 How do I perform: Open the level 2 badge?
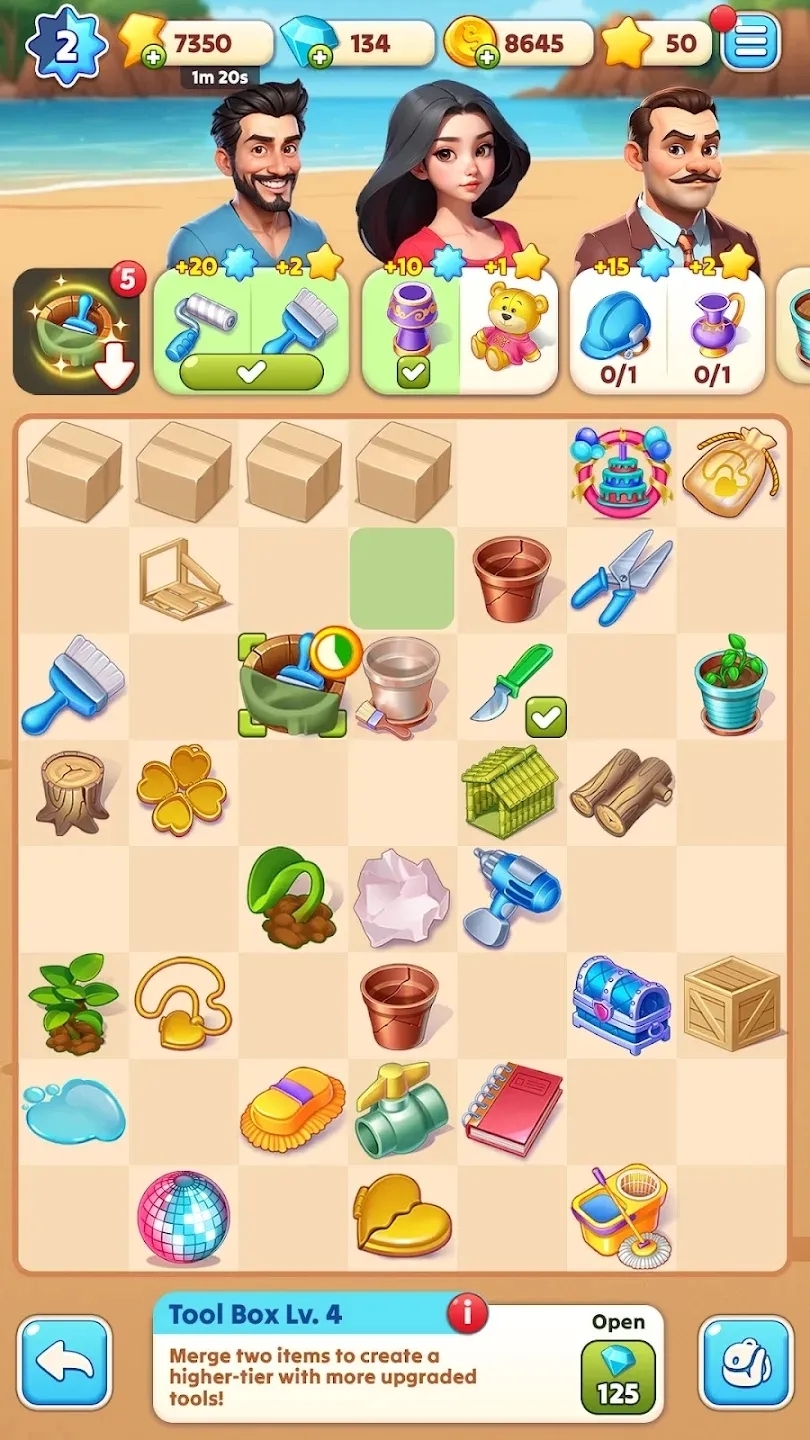65,44
